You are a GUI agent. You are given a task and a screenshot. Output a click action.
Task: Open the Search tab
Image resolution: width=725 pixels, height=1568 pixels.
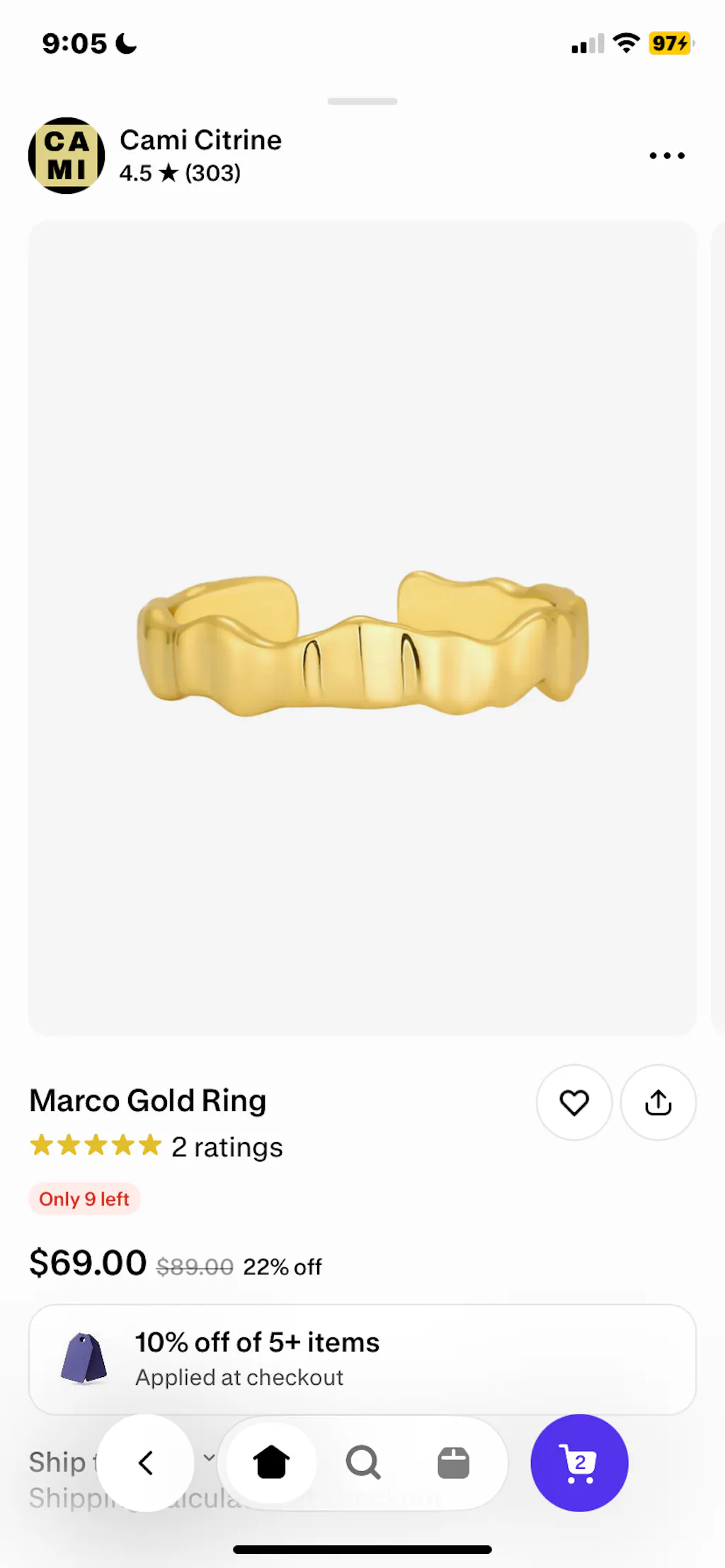363,1463
